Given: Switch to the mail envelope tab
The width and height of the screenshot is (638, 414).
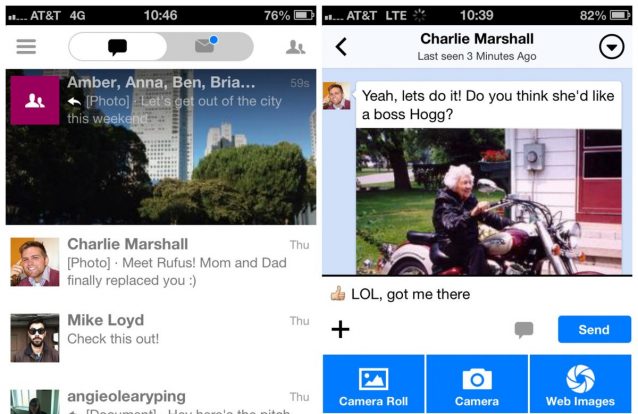Looking at the screenshot, I should (207, 47).
